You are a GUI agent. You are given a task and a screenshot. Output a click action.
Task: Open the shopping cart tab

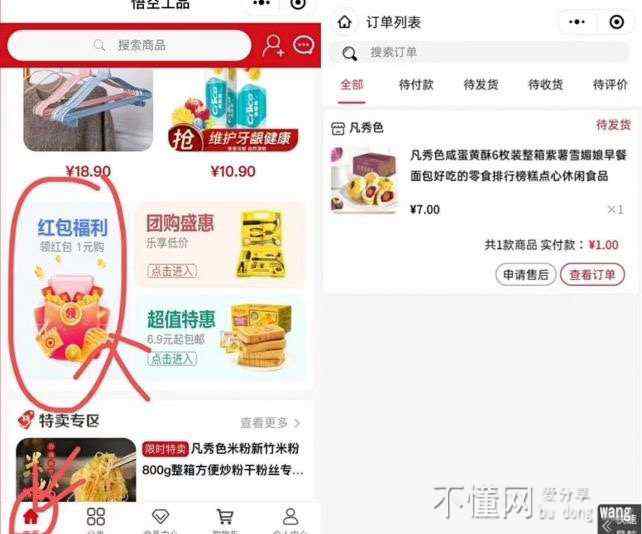point(225,518)
